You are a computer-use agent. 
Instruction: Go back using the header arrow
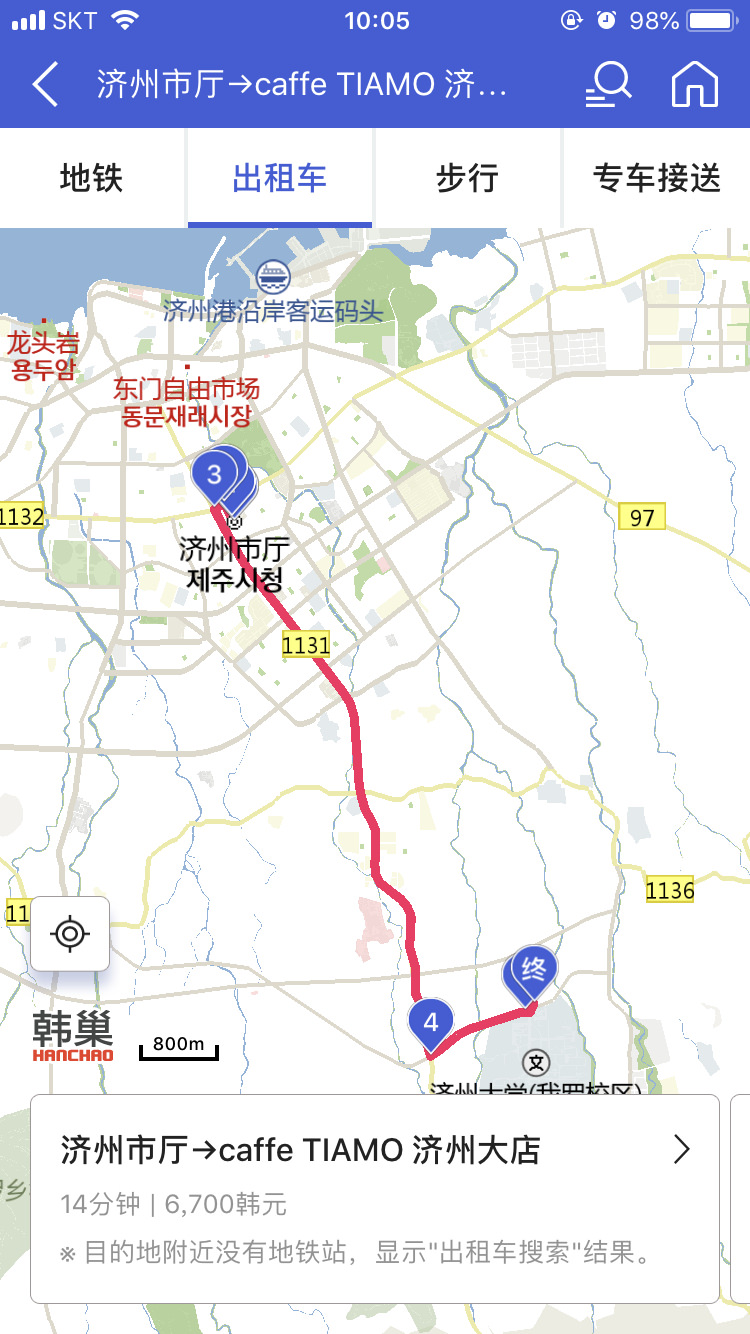[x=46, y=84]
